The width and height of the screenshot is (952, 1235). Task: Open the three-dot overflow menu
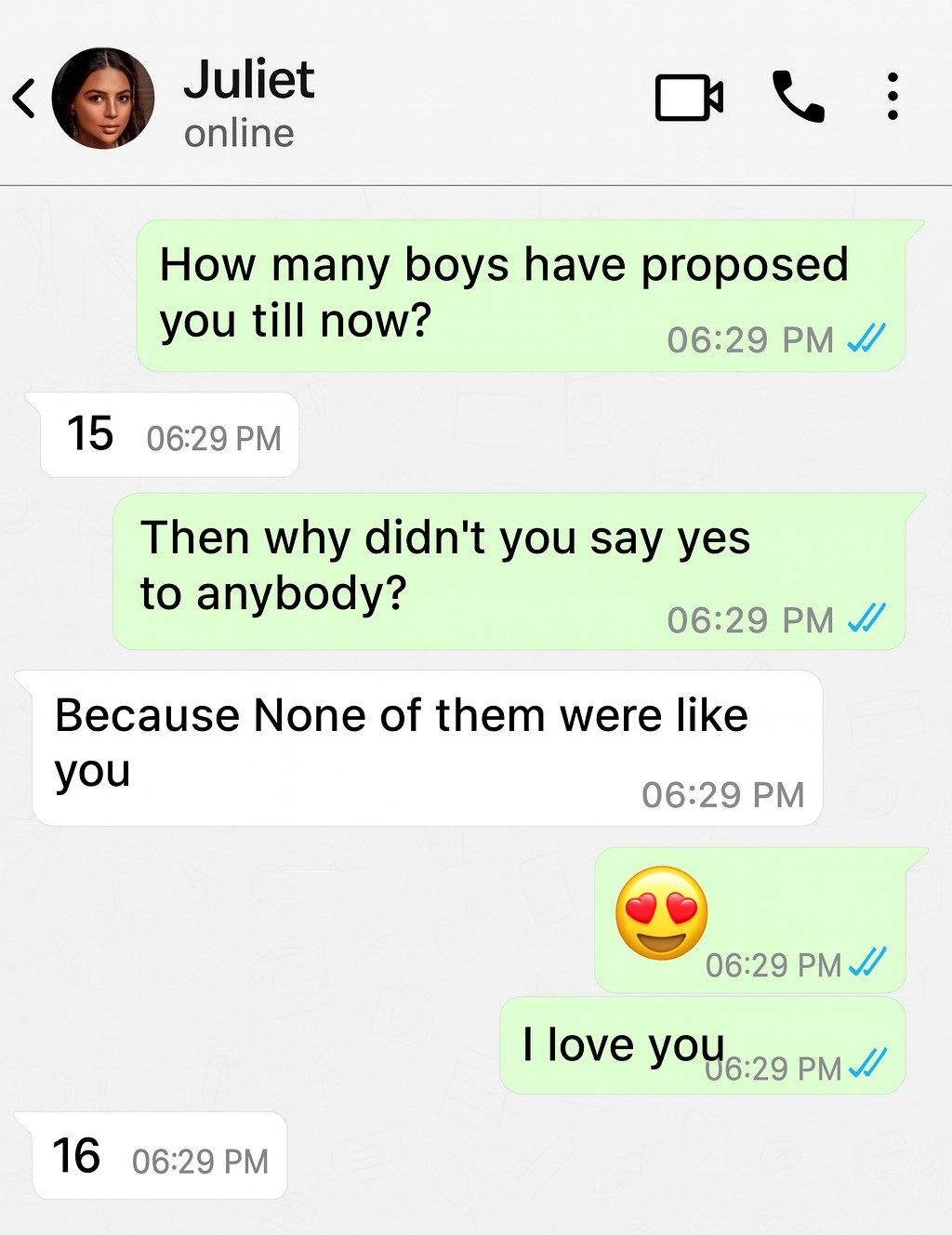coord(892,97)
